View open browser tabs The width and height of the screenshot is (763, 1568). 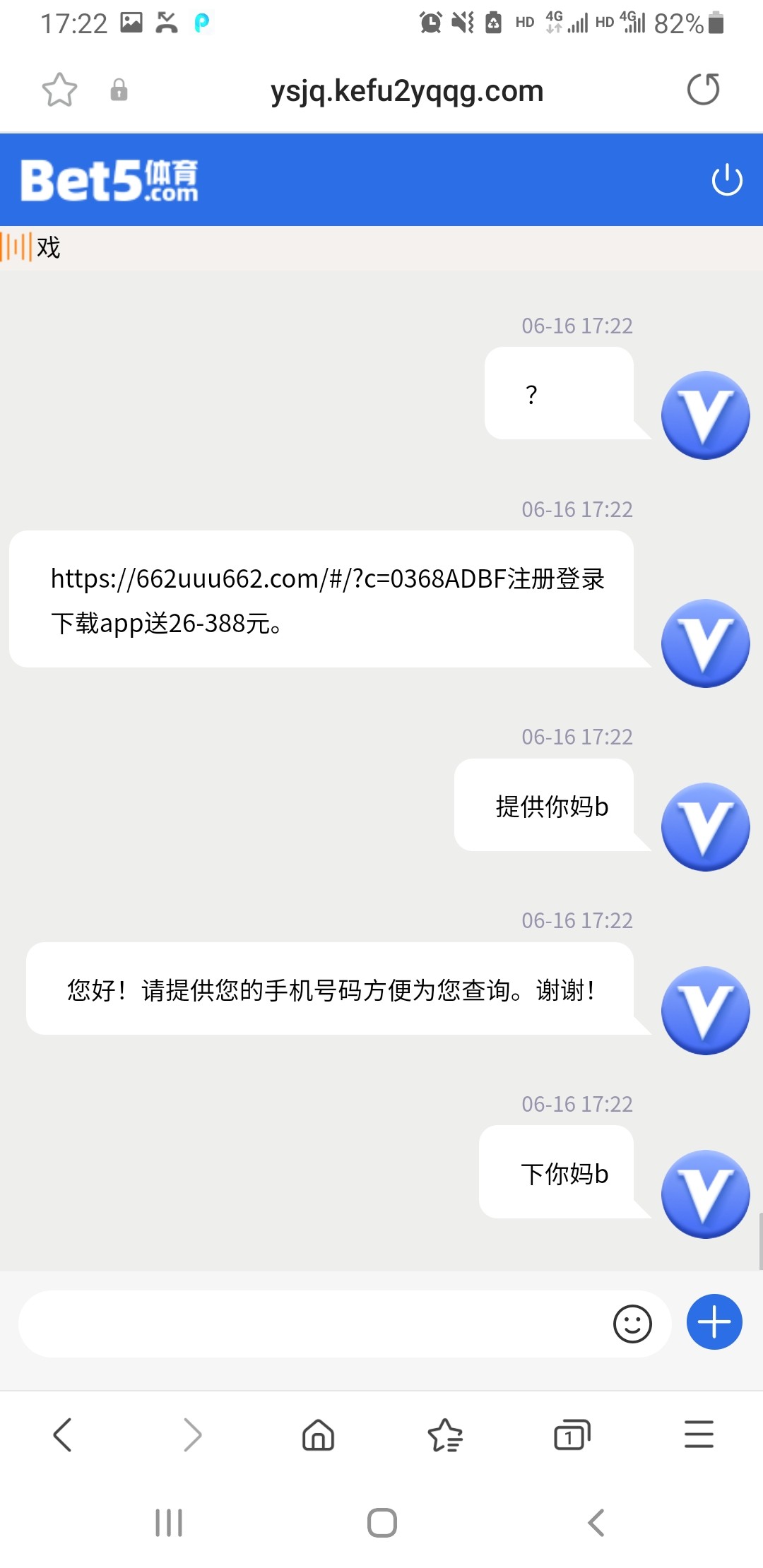pos(572,1435)
